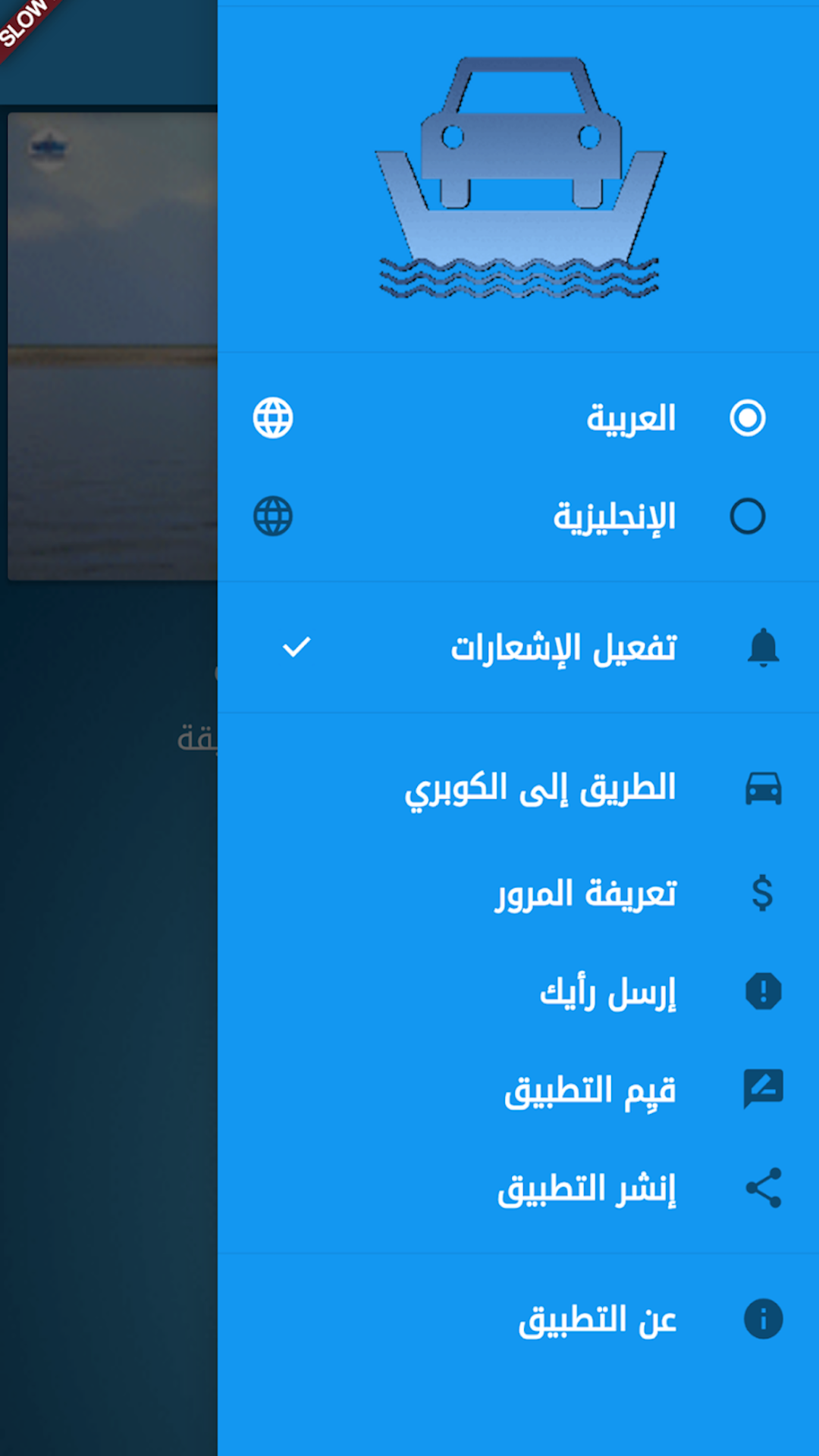
Task: Share the app via إنشر التطبيق
Action: (x=585, y=1189)
